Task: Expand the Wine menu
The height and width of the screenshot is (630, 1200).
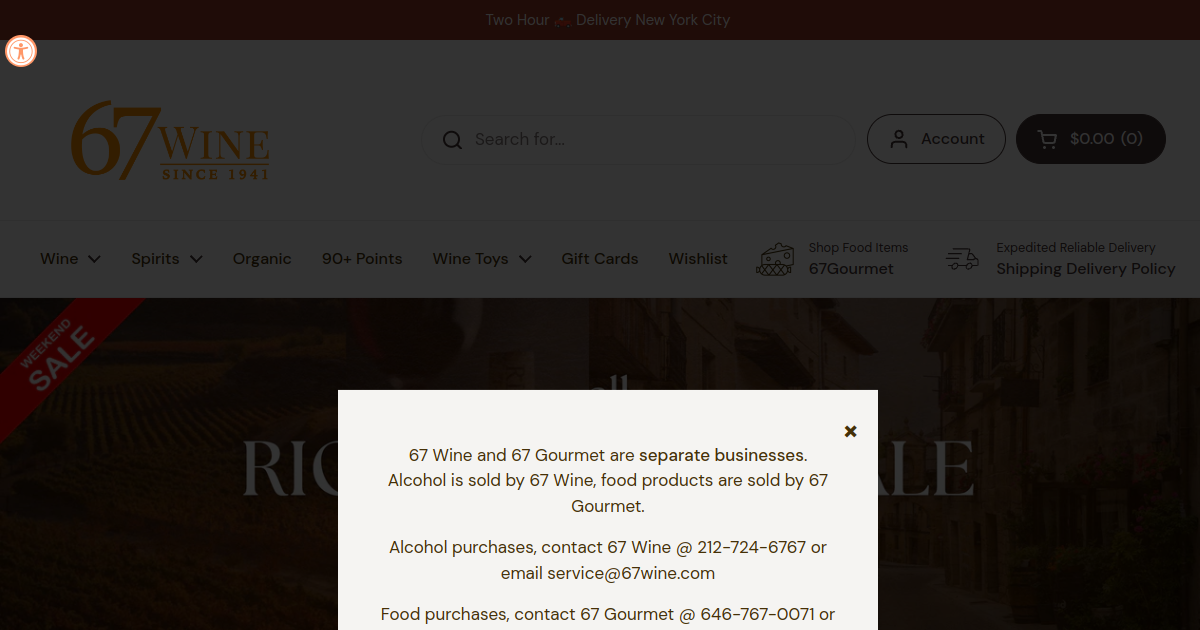Action: tap(70, 259)
